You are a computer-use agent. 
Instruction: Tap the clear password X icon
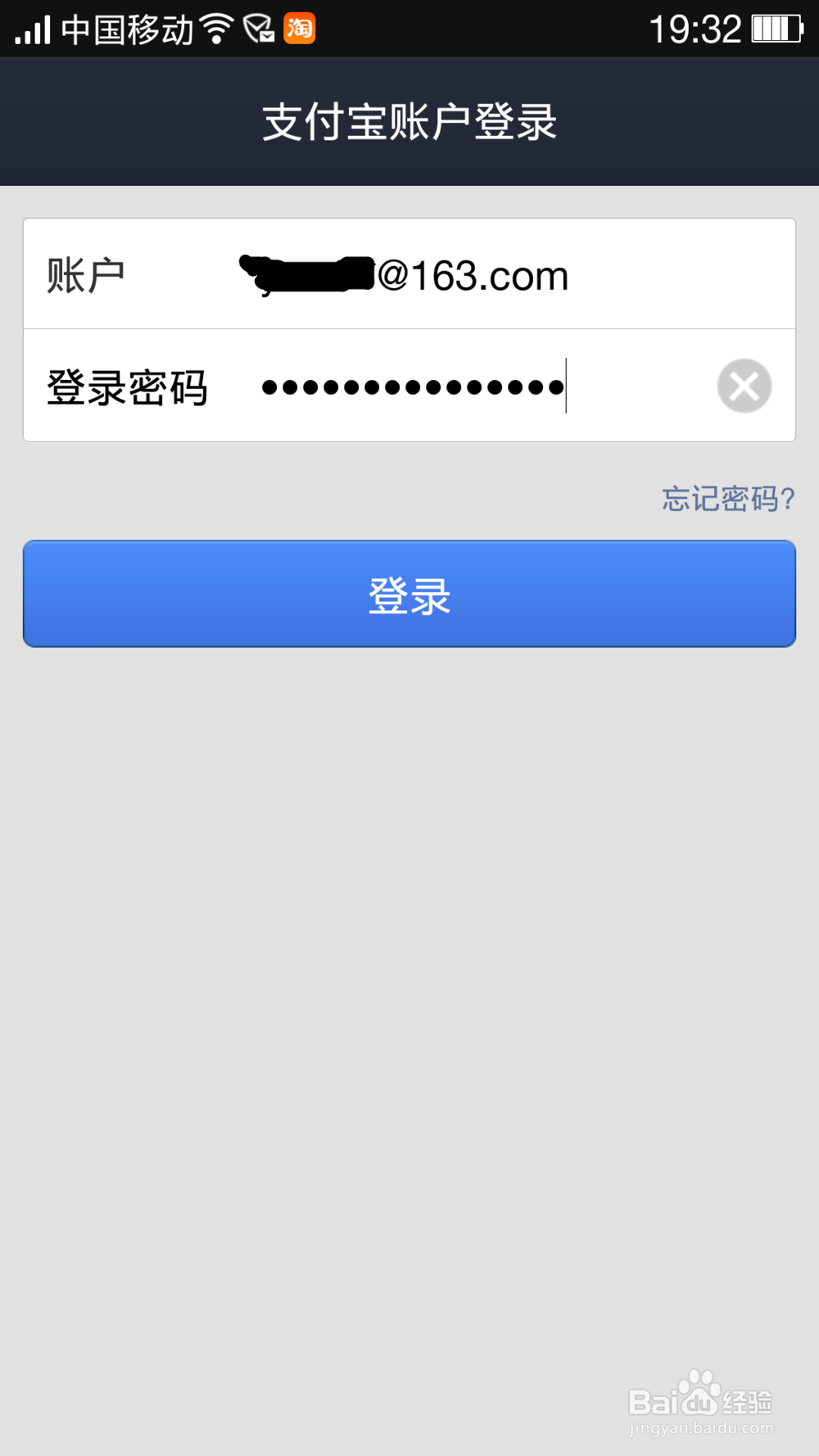(743, 386)
